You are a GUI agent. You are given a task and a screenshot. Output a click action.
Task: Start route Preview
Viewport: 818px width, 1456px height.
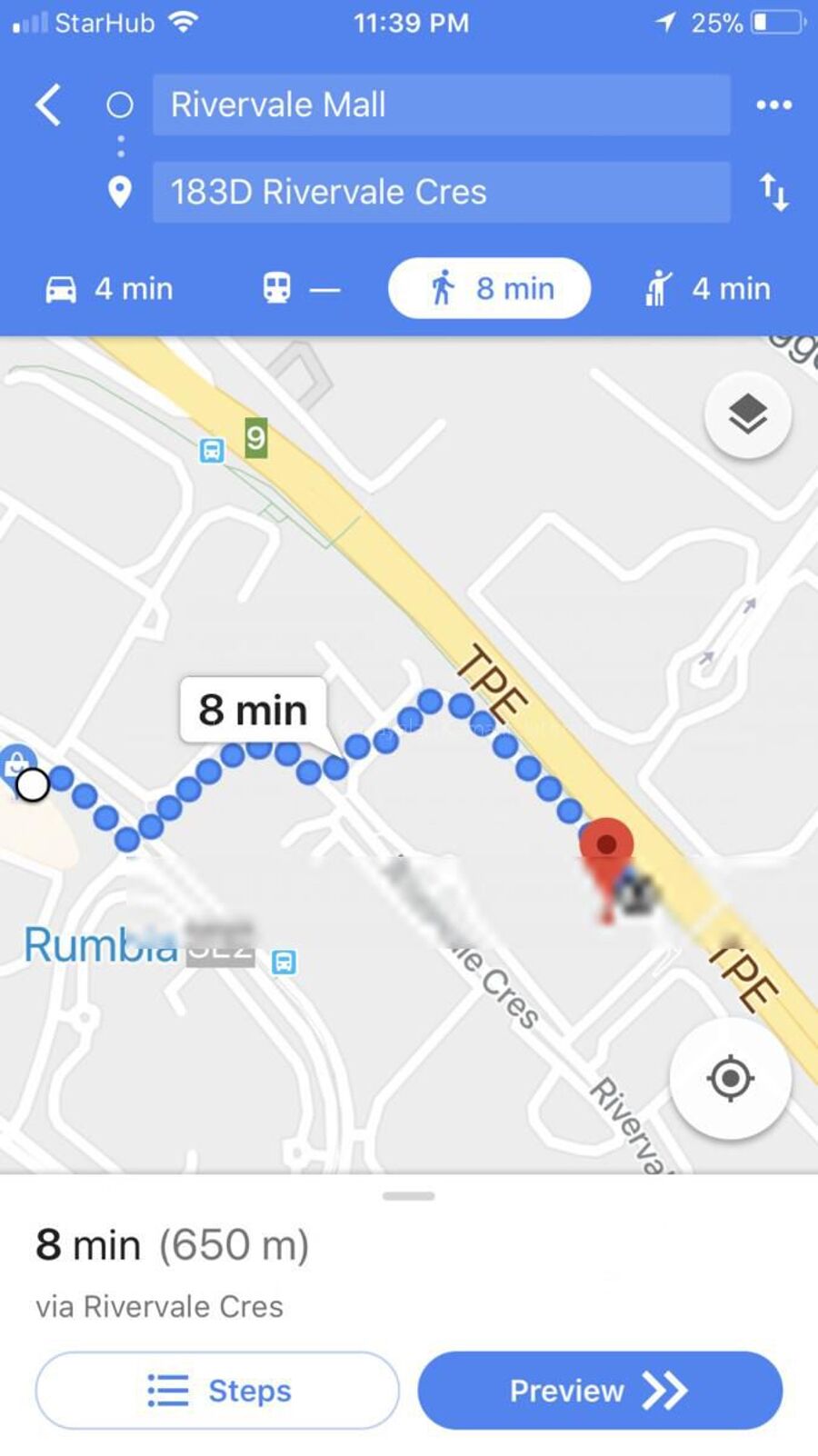600,1390
